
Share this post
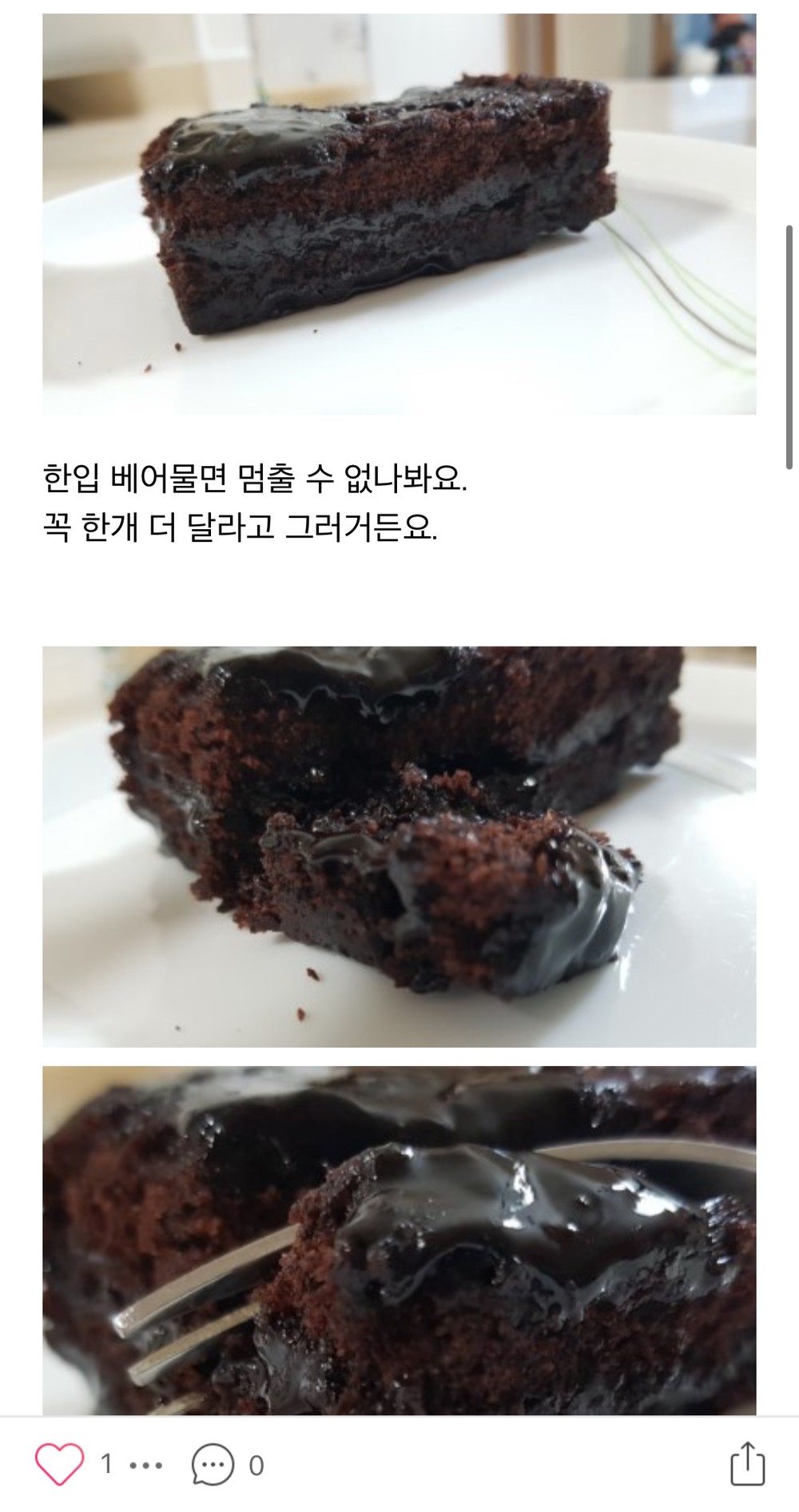[747, 1463]
